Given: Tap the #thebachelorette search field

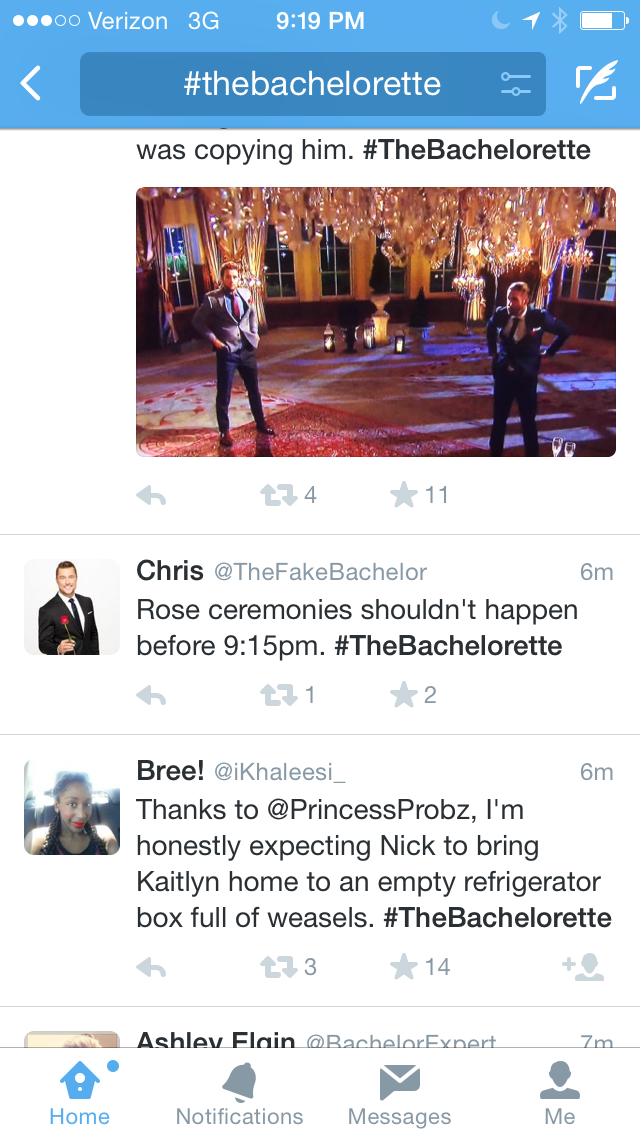Looking at the screenshot, I should point(290,84).
